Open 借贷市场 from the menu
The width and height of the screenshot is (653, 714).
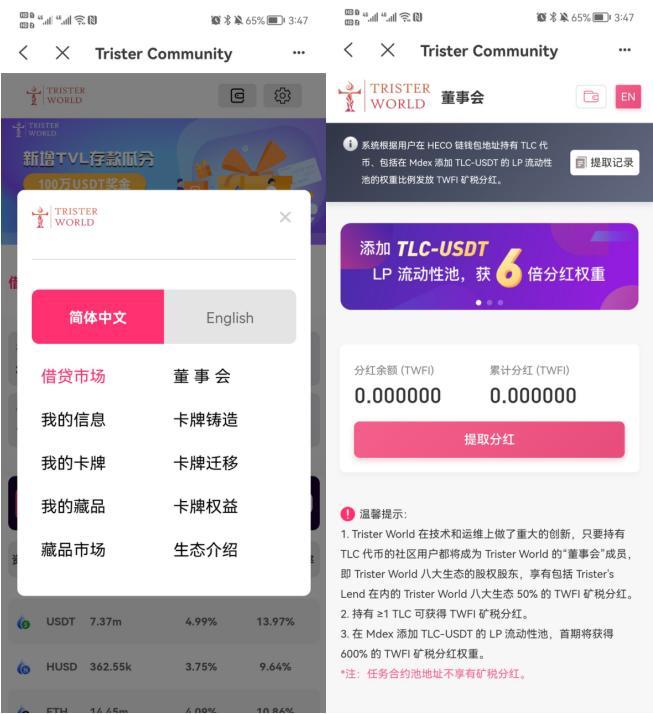coord(73,376)
